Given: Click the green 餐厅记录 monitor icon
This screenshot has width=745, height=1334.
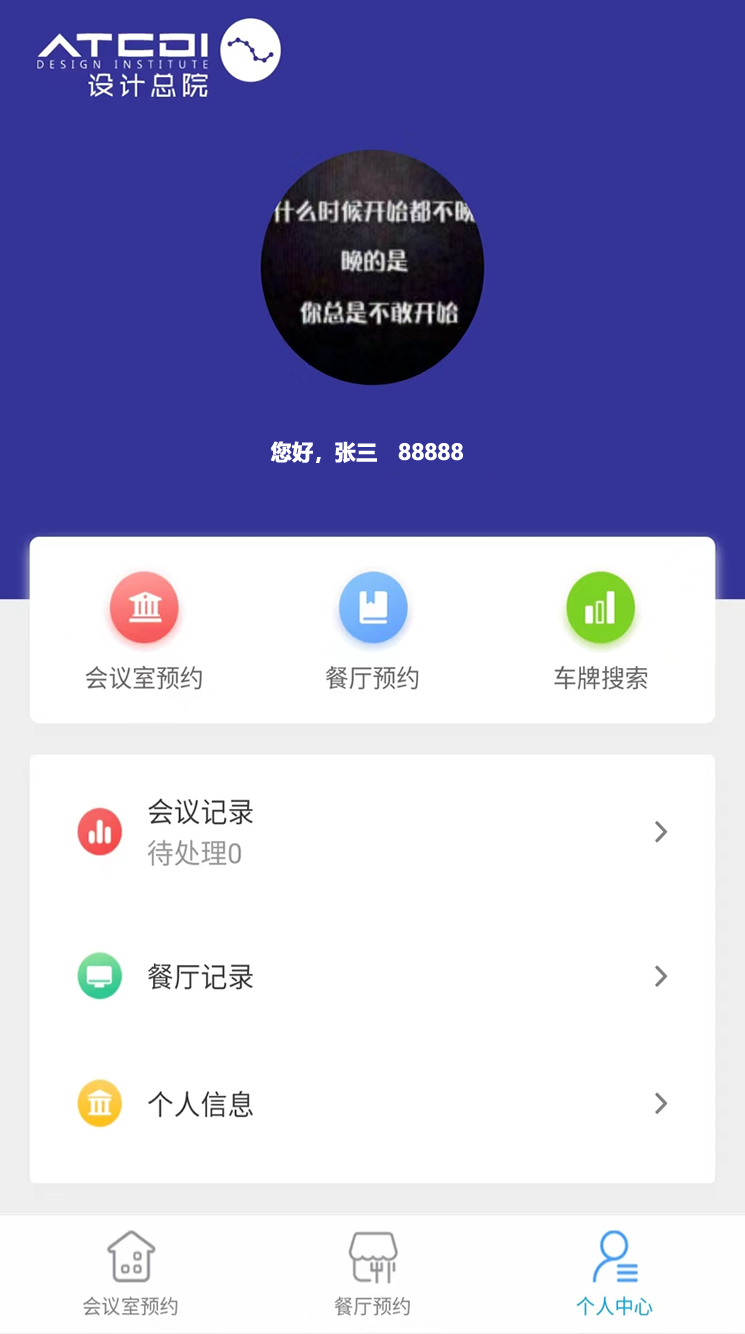Looking at the screenshot, I should coord(99,976).
